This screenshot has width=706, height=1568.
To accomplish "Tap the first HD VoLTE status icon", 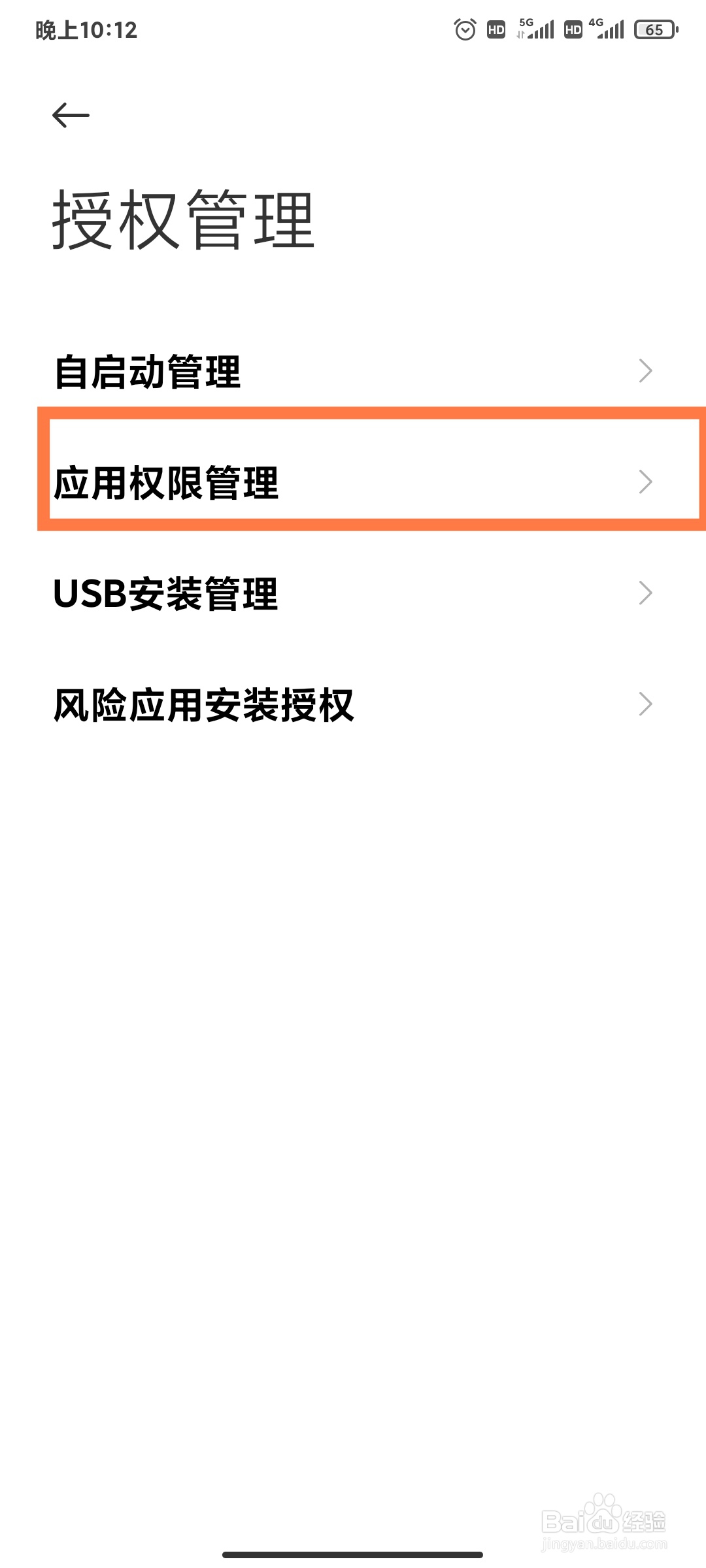I will (x=495, y=30).
